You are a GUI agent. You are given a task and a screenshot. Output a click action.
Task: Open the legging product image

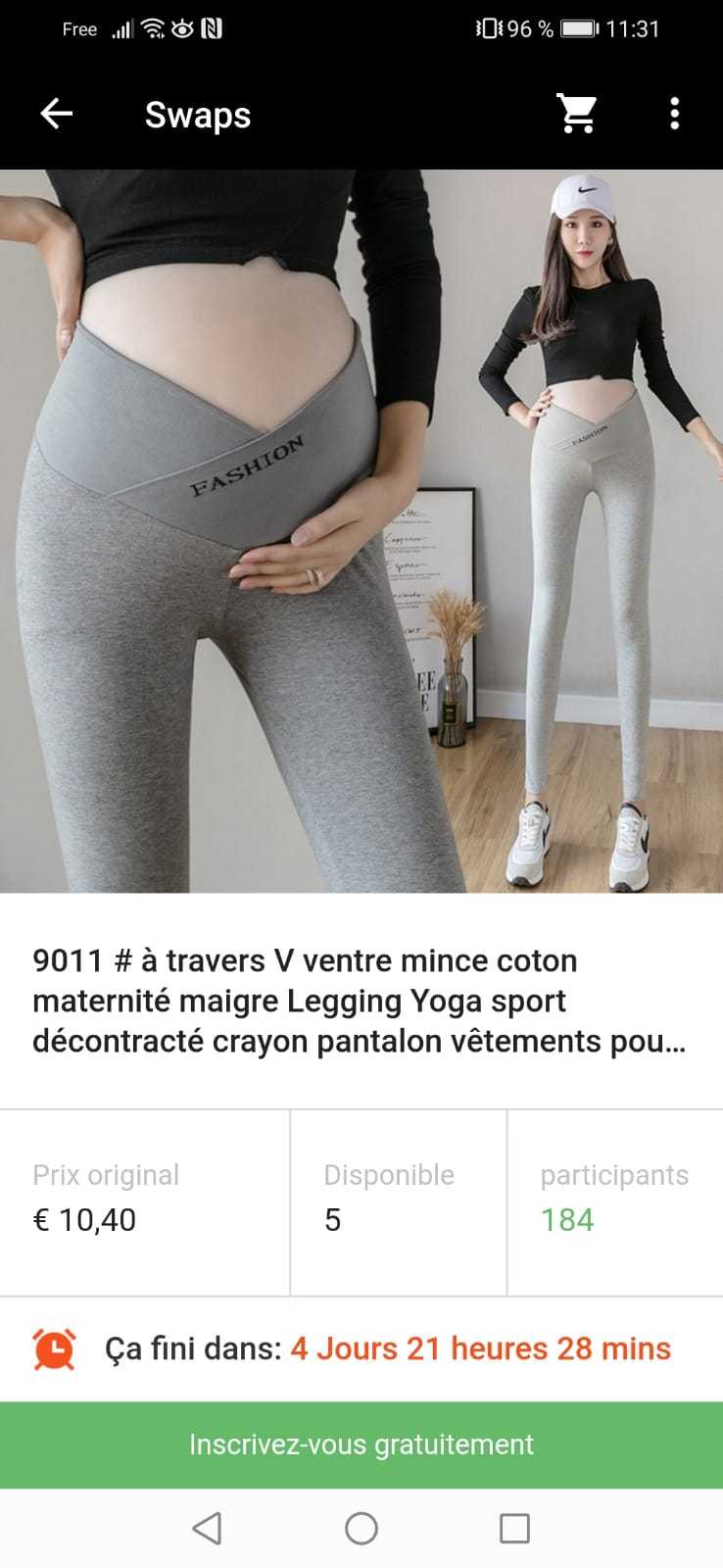361,531
